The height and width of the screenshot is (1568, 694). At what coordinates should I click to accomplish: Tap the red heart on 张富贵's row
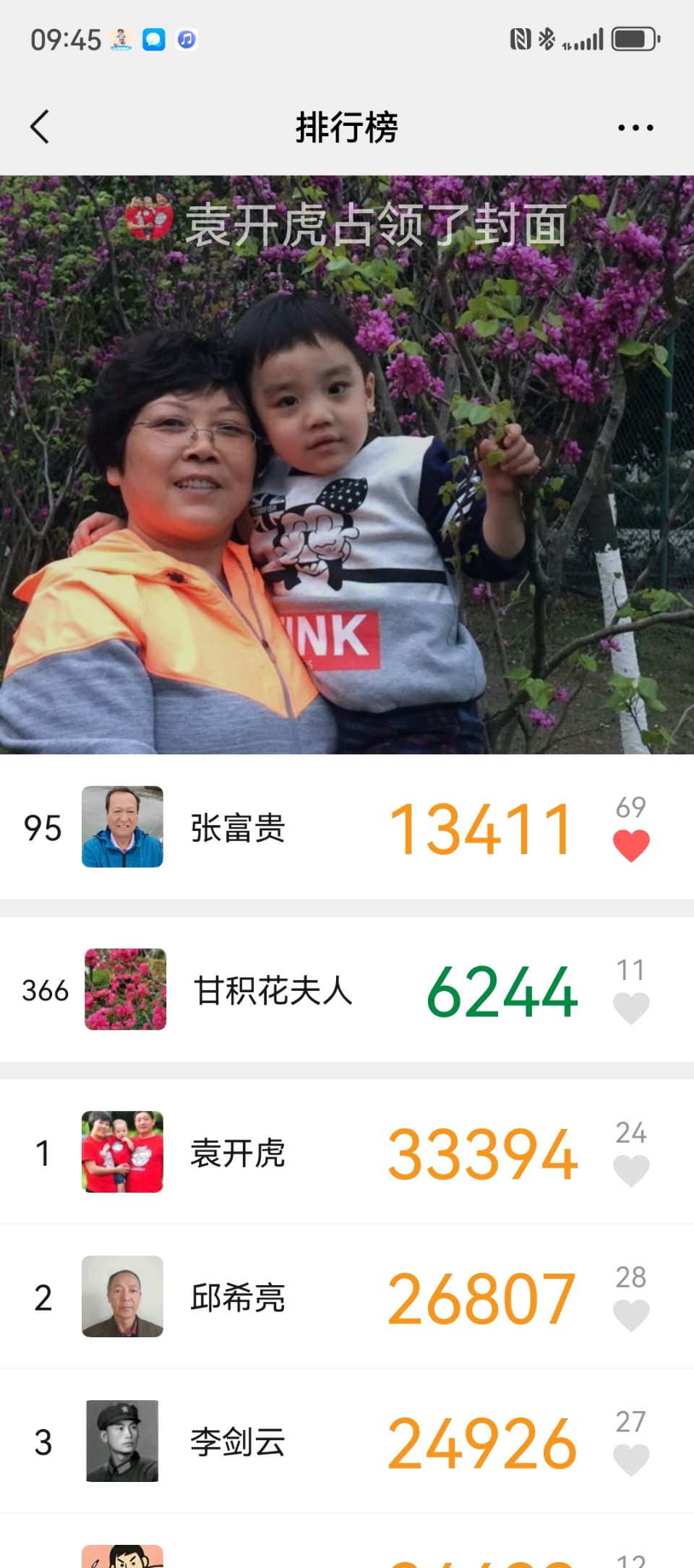coord(631,845)
